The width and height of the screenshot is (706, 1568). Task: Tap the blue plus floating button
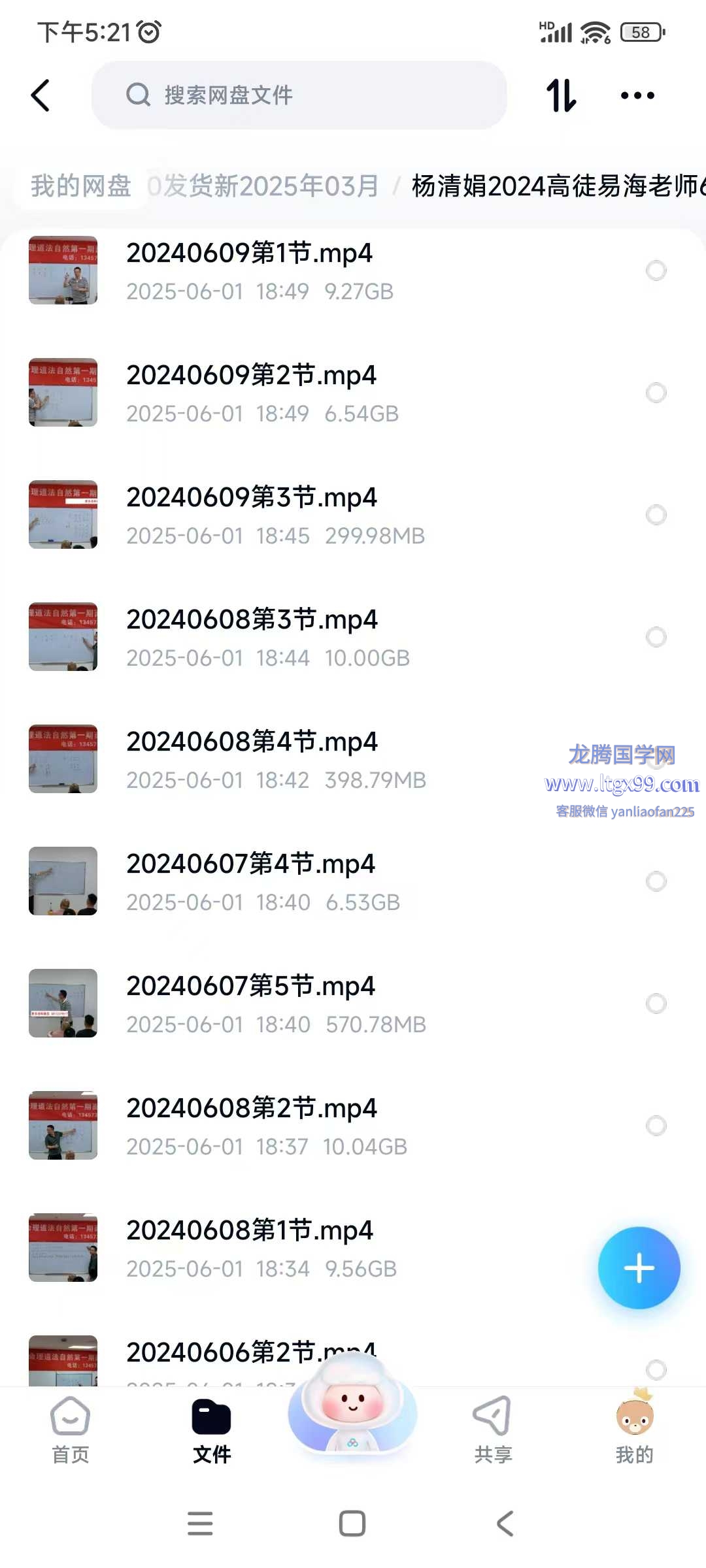click(x=639, y=1268)
